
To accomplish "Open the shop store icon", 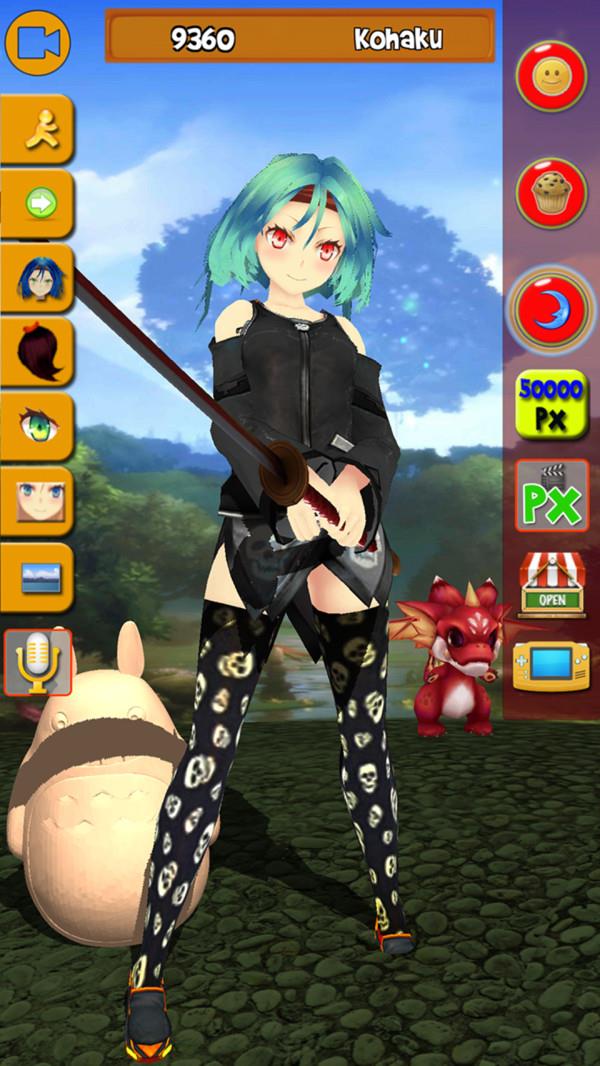I will (551, 584).
